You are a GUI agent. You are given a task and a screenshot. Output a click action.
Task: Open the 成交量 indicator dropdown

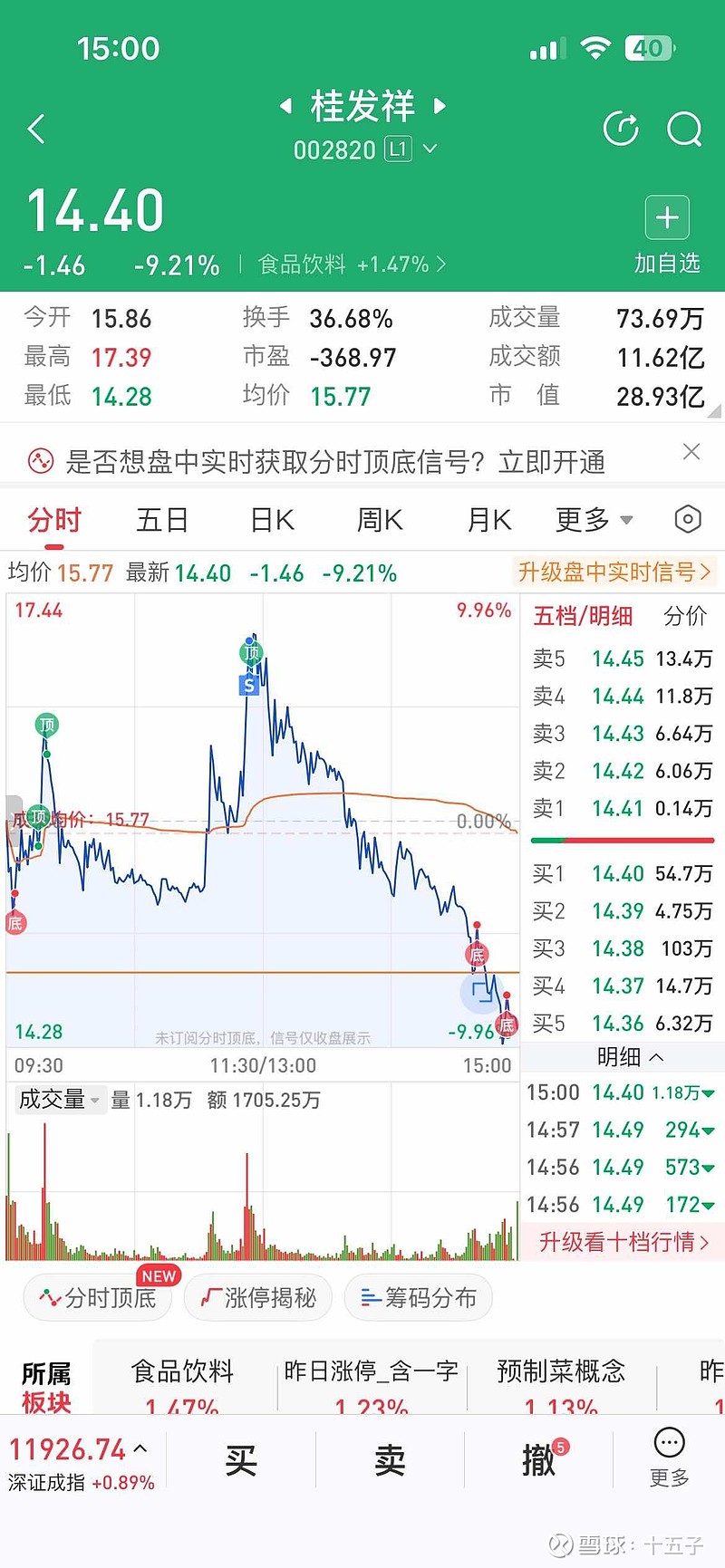pyautogui.click(x=59, y=1100)
